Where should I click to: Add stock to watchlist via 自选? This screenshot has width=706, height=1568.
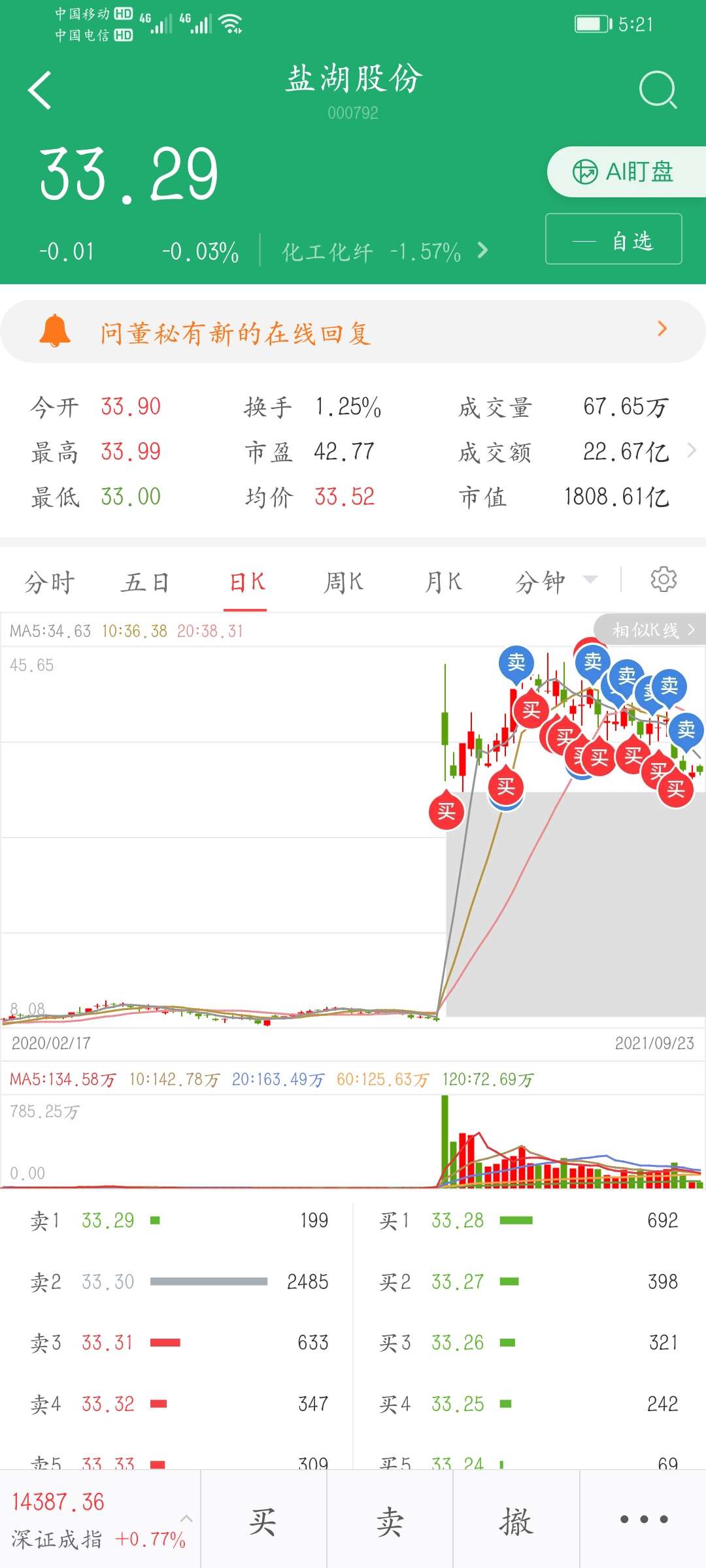click(613, 240)
